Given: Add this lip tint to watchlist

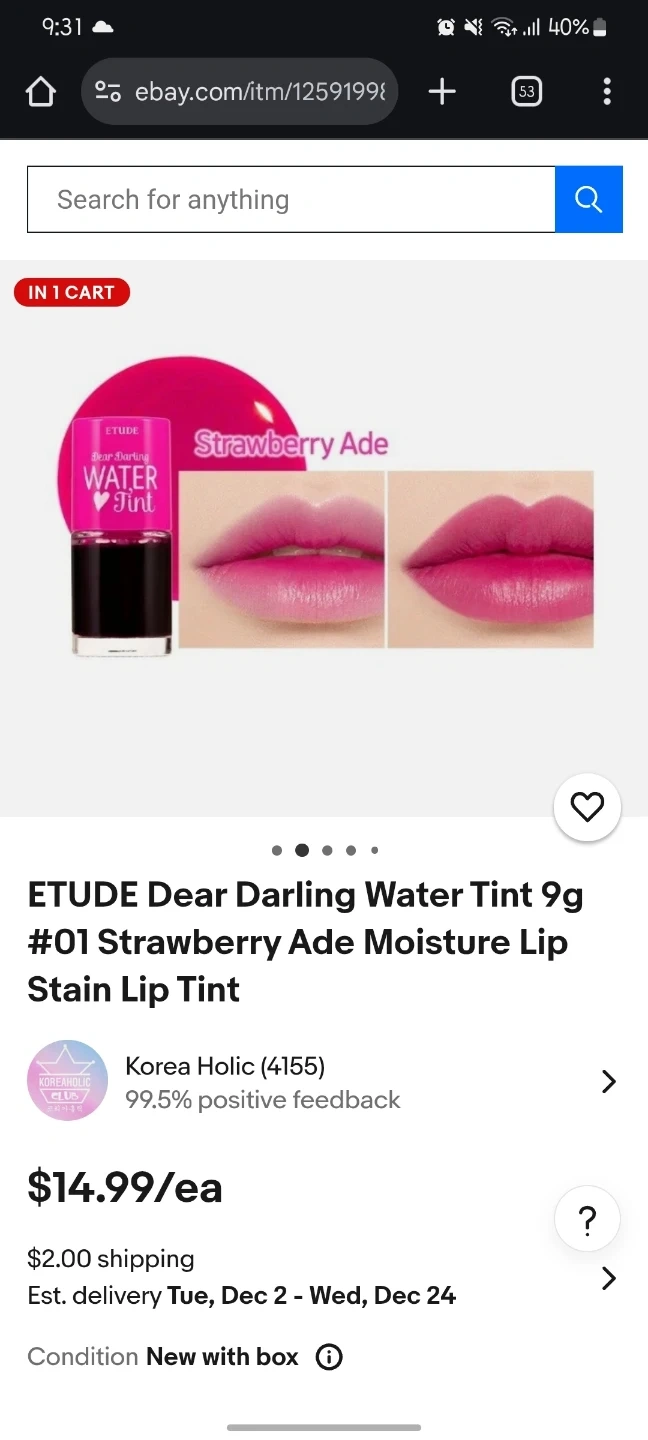Looking at the screenshot, I should (587, 807).
